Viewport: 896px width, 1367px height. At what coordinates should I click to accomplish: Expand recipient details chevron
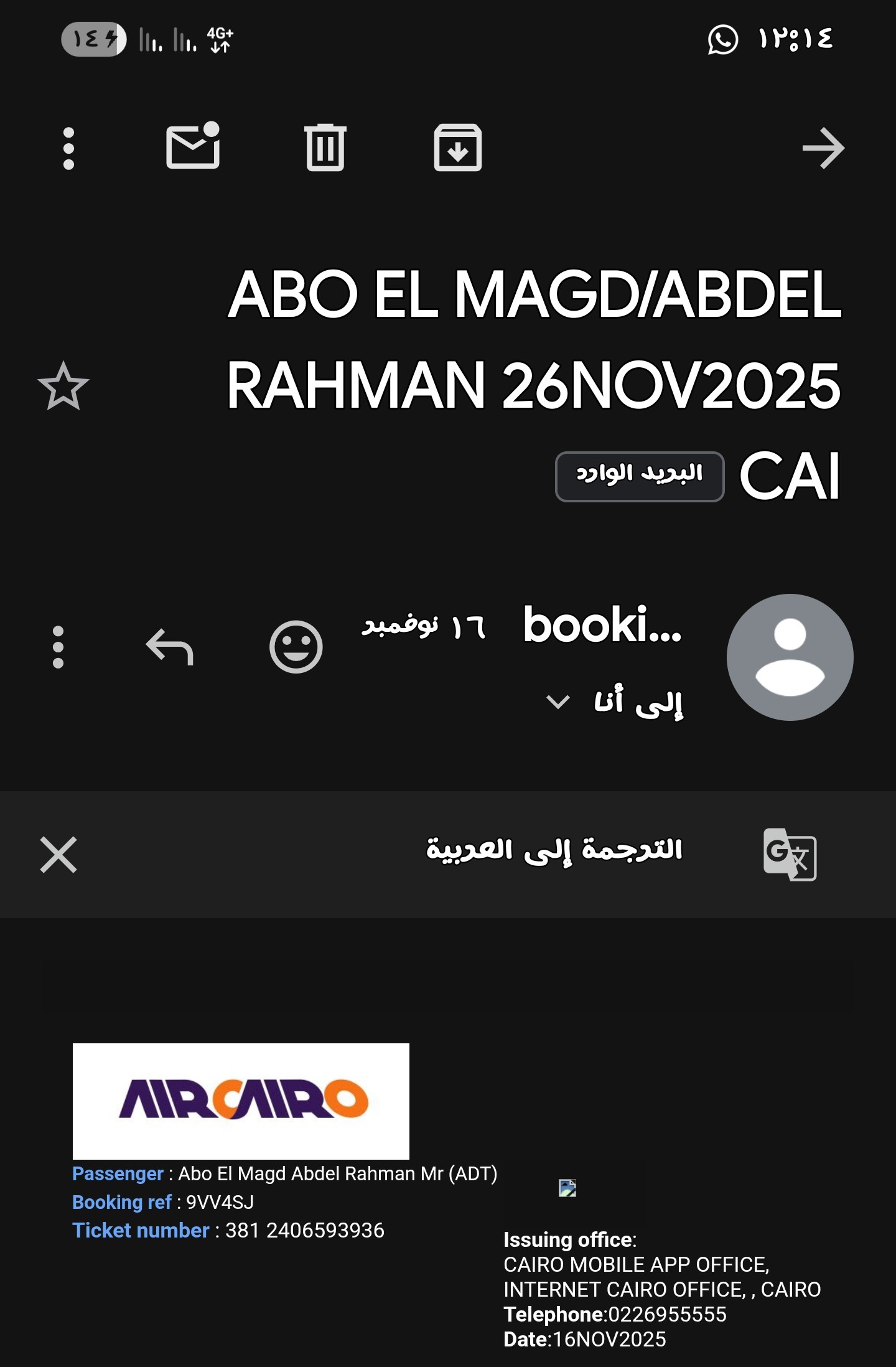[x=558, y=703]
